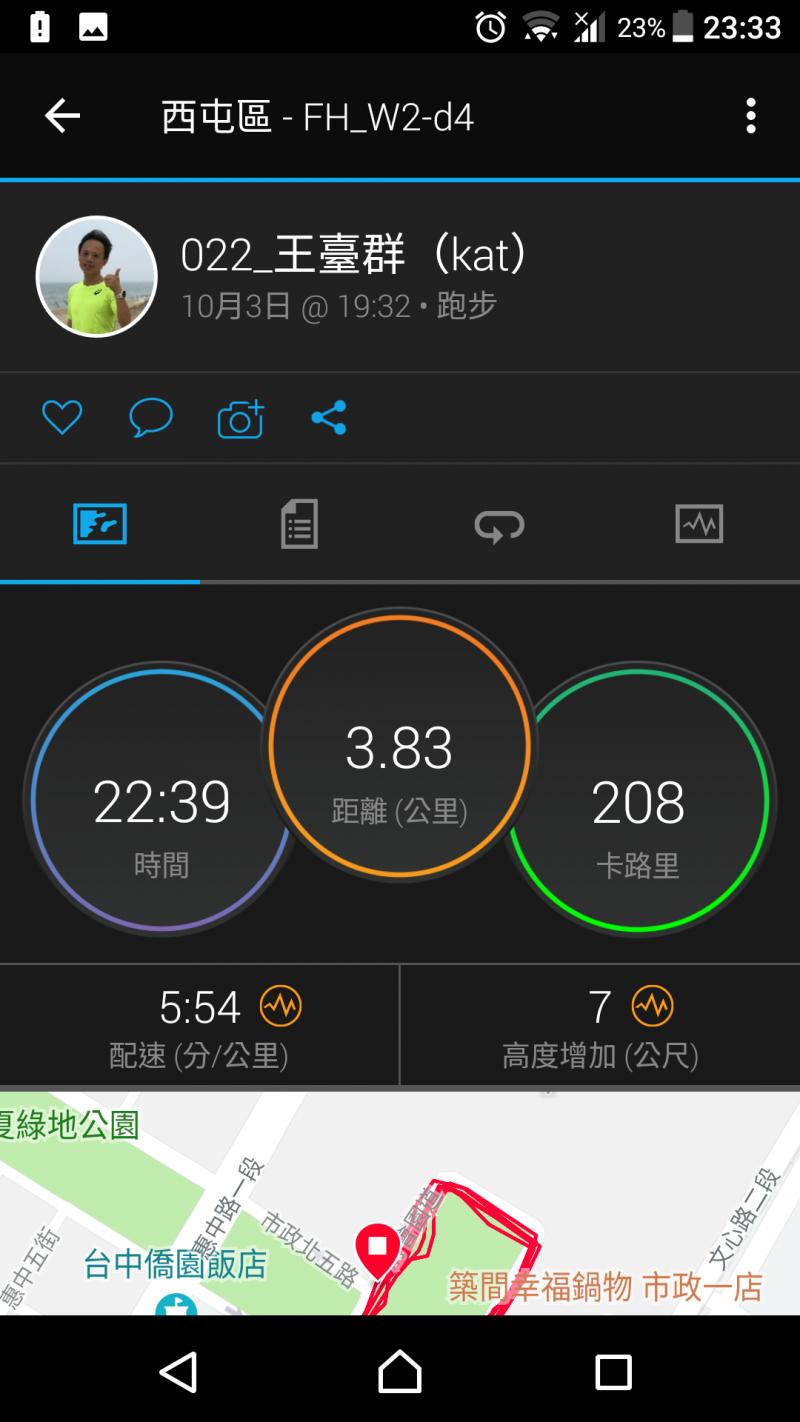Open the three-dot overflow menu
Screen dimensions: 800x1422
pyautogui.click(x=751, y=117)
